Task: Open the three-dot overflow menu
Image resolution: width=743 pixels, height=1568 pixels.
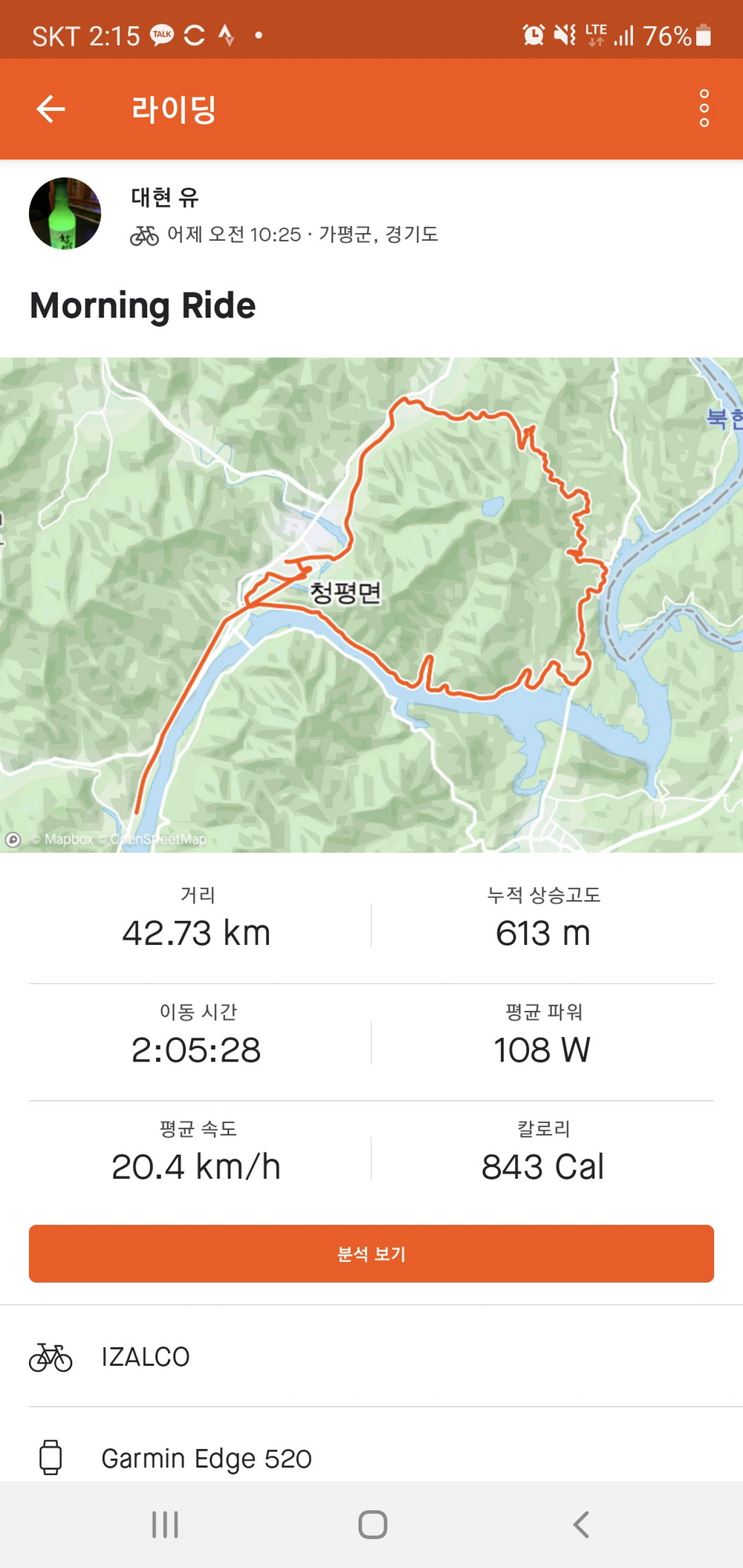Action: point(704,109)
